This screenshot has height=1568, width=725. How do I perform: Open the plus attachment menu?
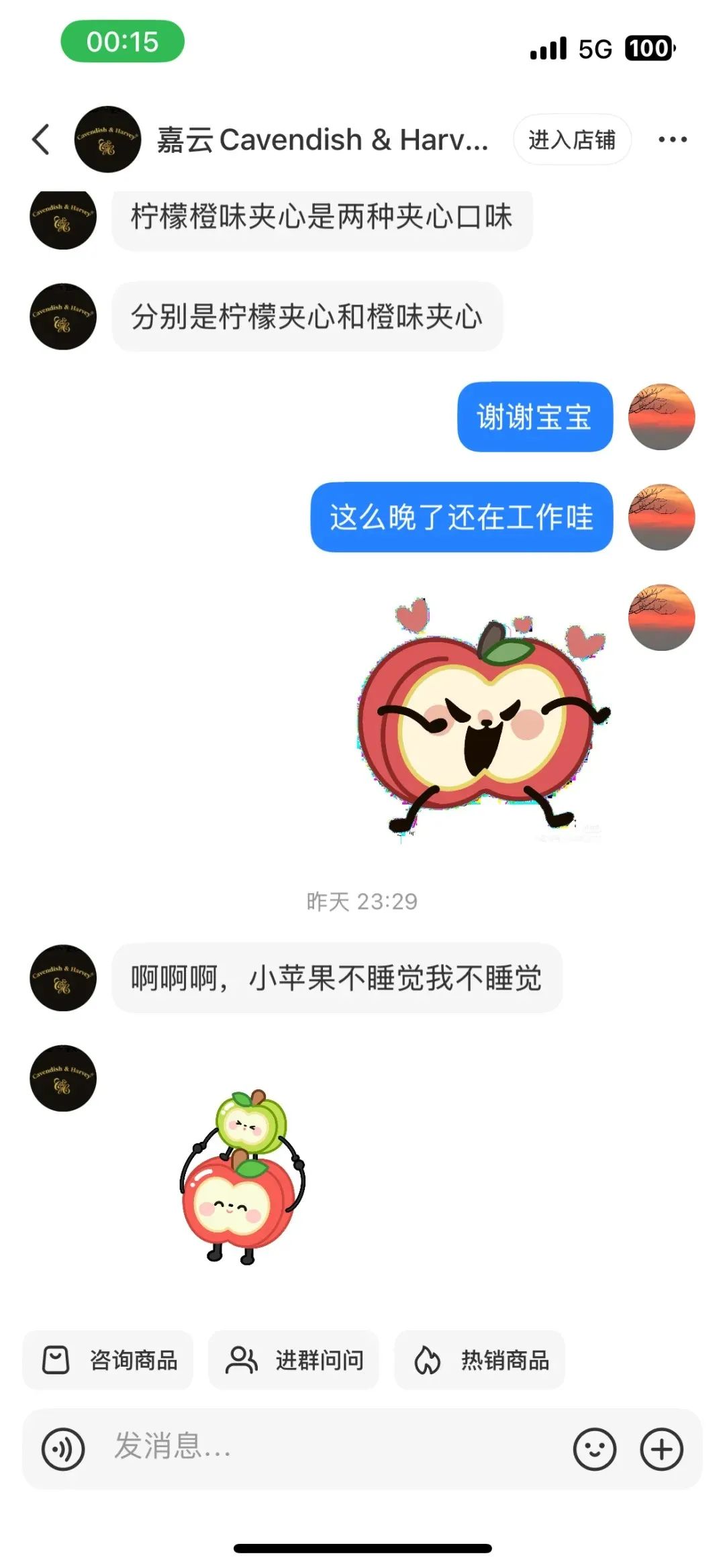pyautogui.click(x=662, y=1449)
